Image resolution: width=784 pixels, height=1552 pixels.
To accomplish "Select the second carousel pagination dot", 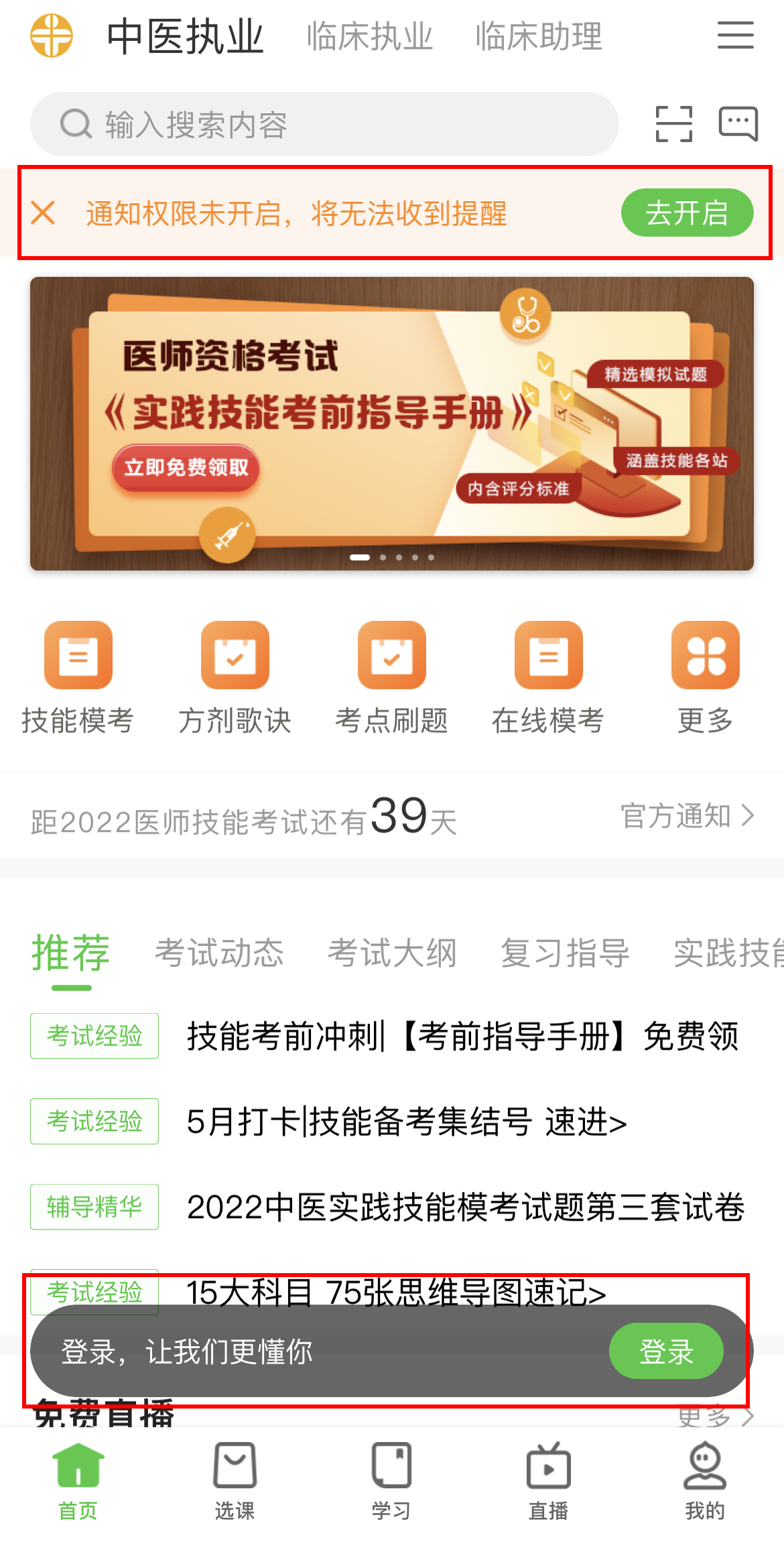I will click(383, 557).
